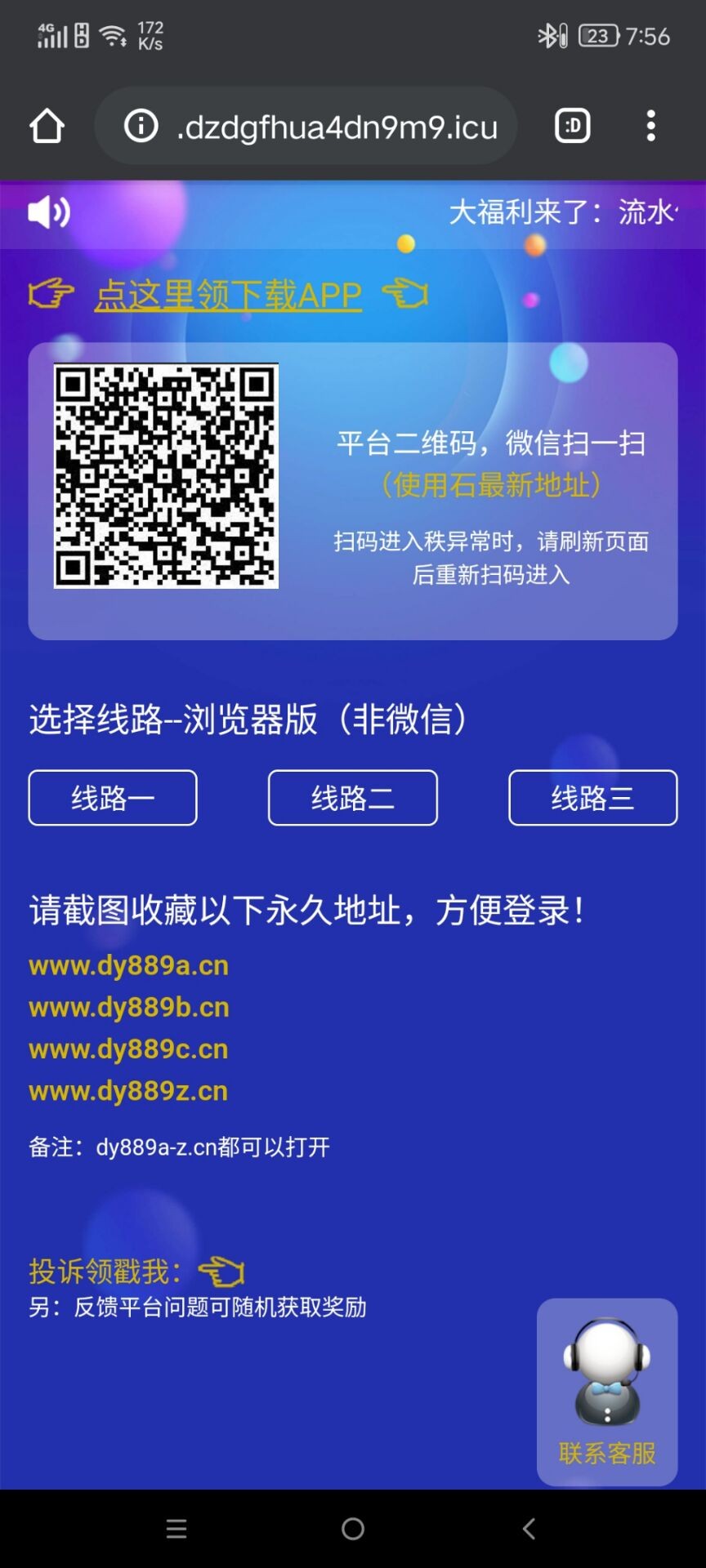Open the browser overflow menu
The image size is (706, 1568).
click(x=650, y=126)
